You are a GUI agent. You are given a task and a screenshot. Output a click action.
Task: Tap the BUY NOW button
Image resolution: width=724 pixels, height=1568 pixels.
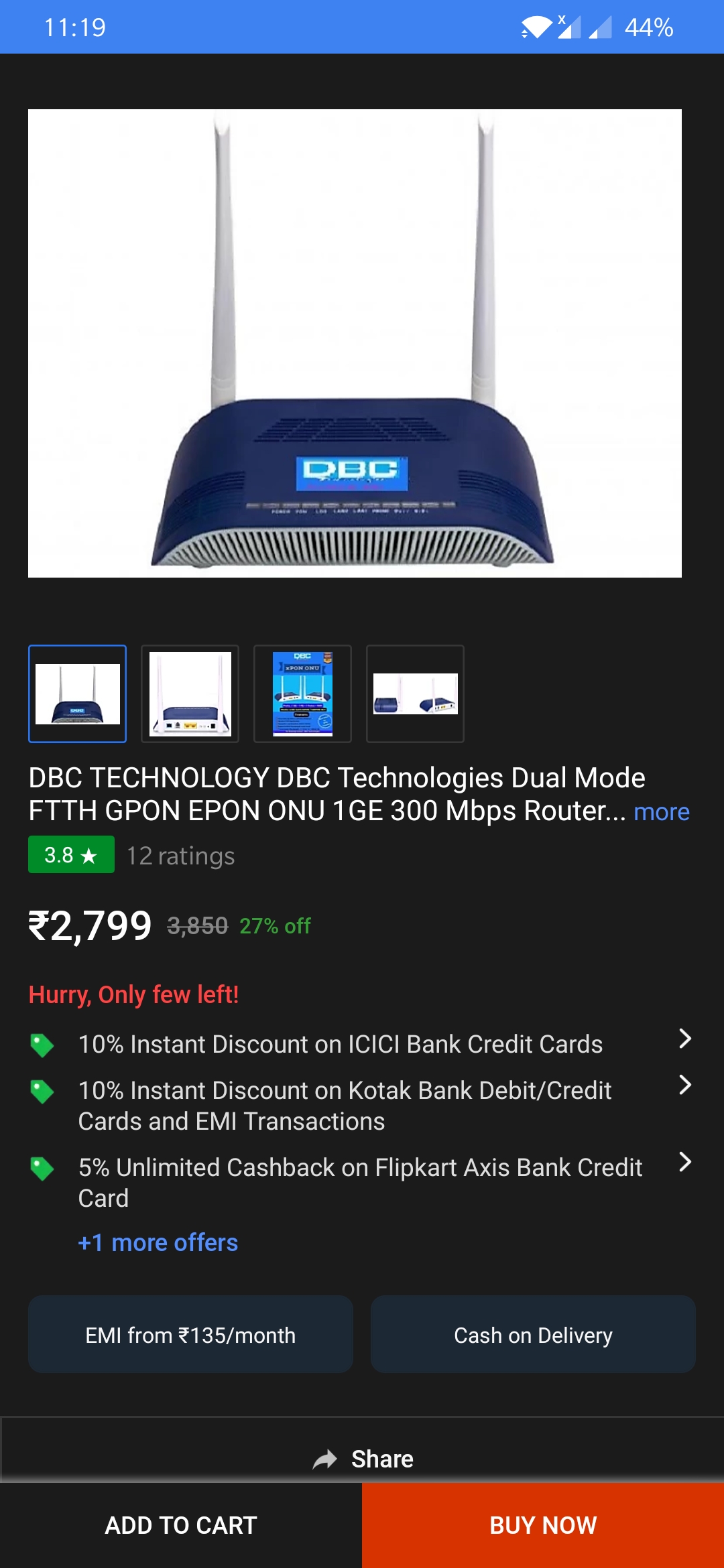pos(543,1525)
